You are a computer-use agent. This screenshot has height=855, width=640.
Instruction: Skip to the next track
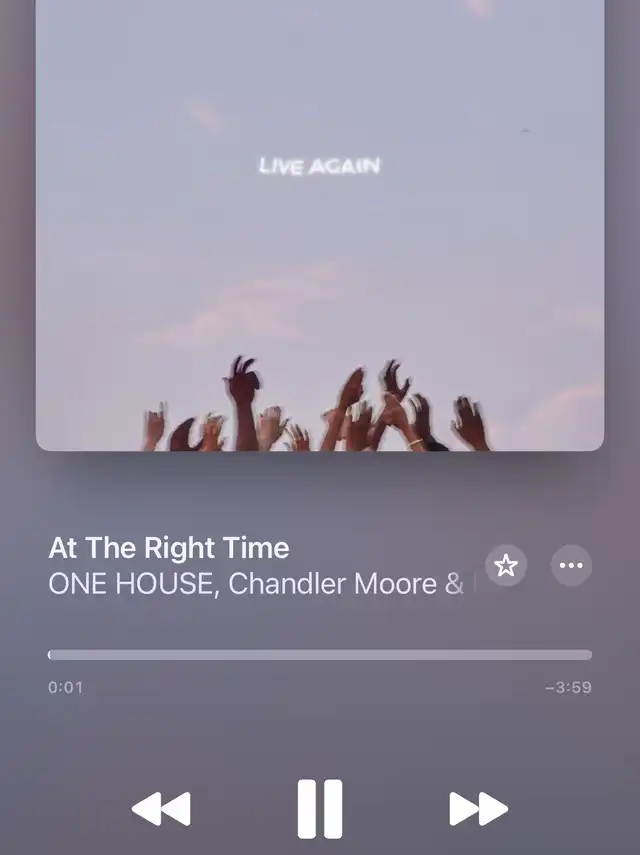[x=478, y=808]
